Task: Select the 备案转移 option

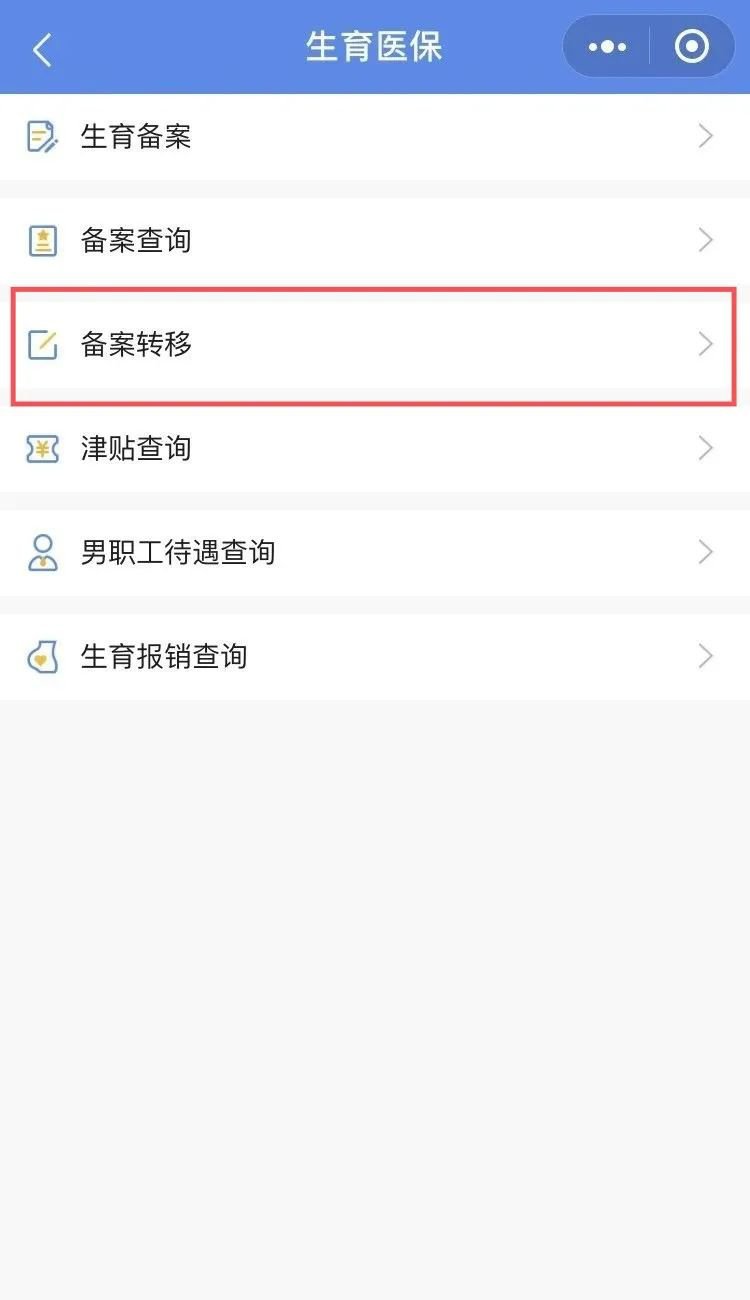Action: [374, 345]
